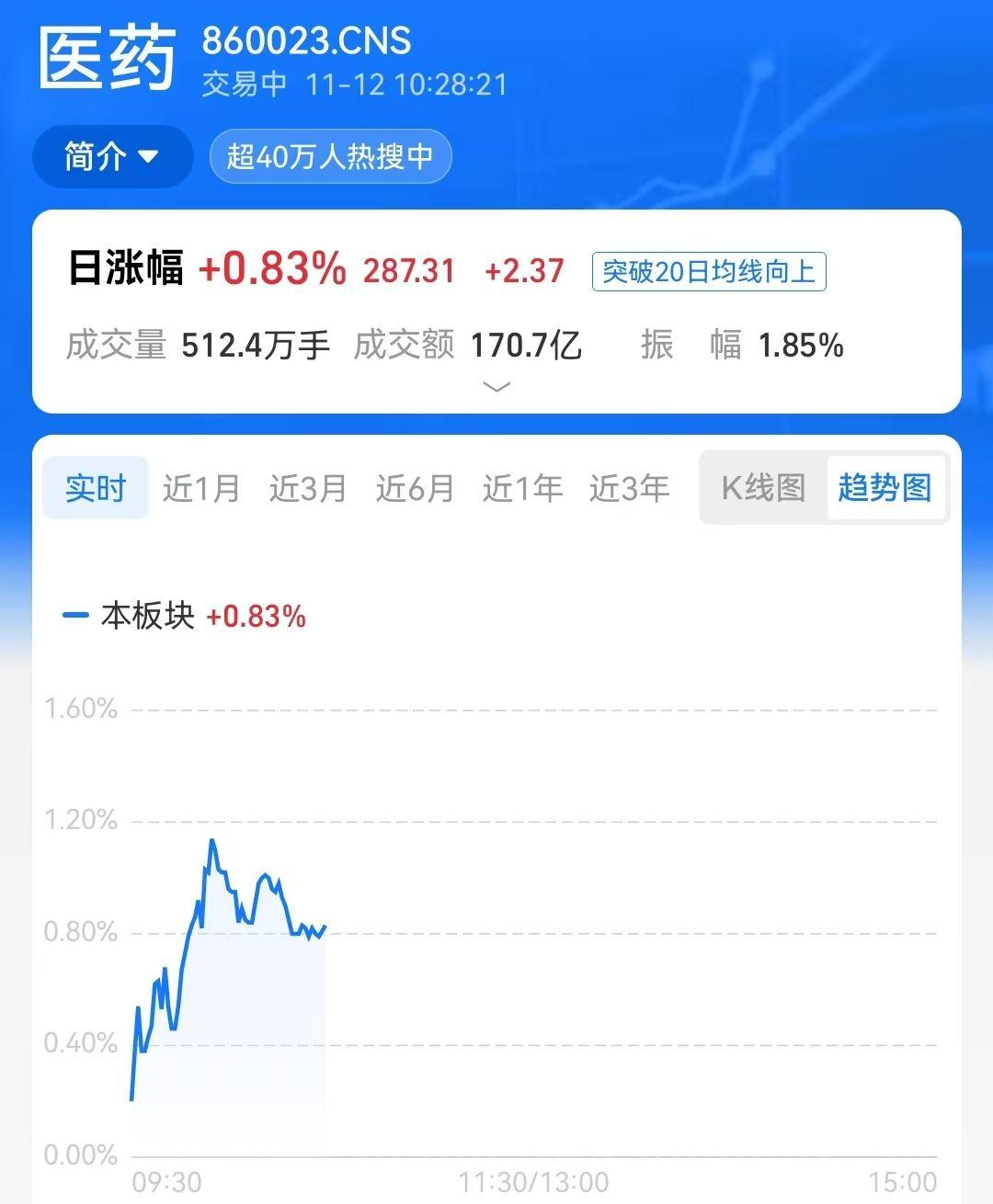Show the 近1年 trend tab

(521, 488)
